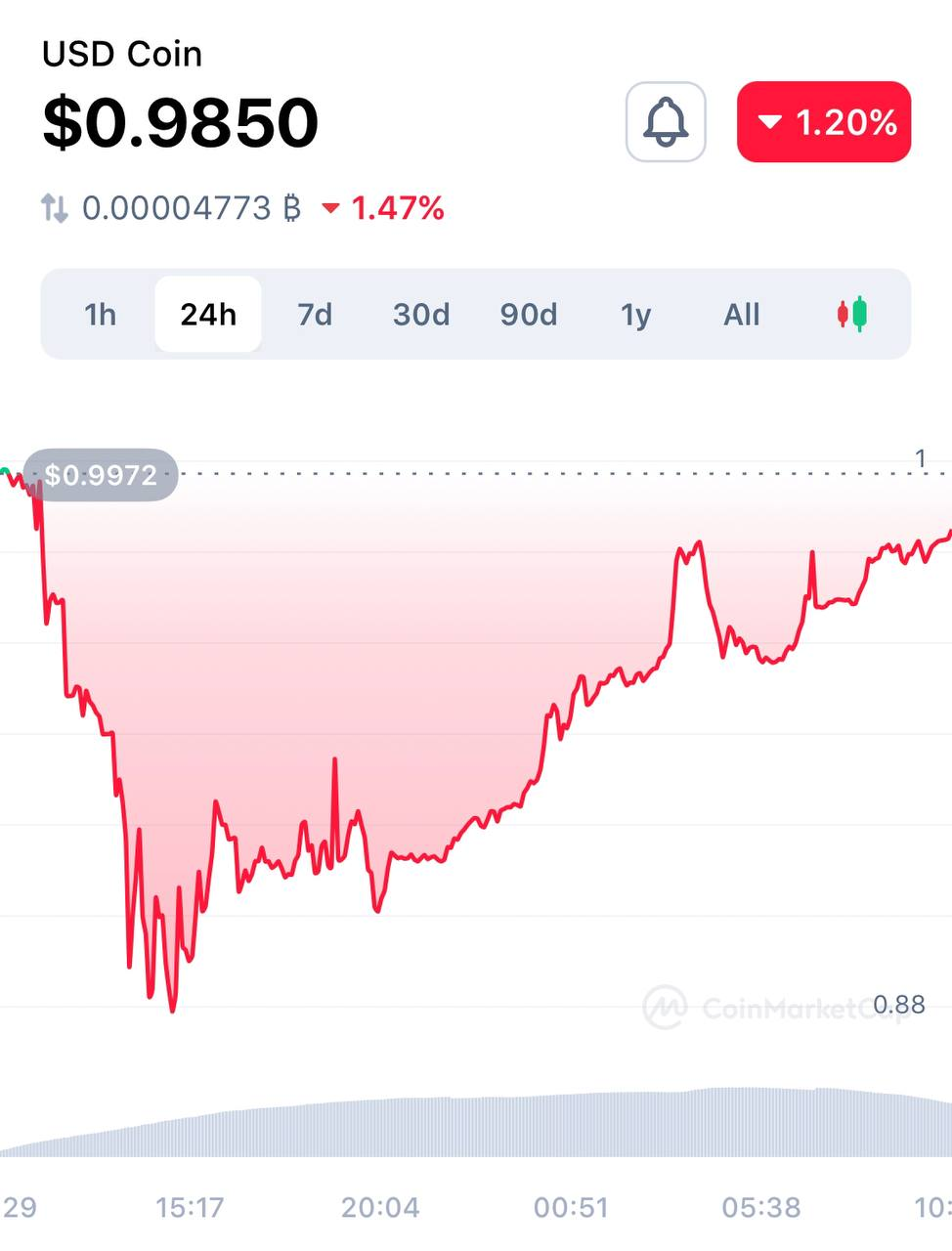952x1251 pixels.
Task: Show All-time price history
Action: point(742,315)
